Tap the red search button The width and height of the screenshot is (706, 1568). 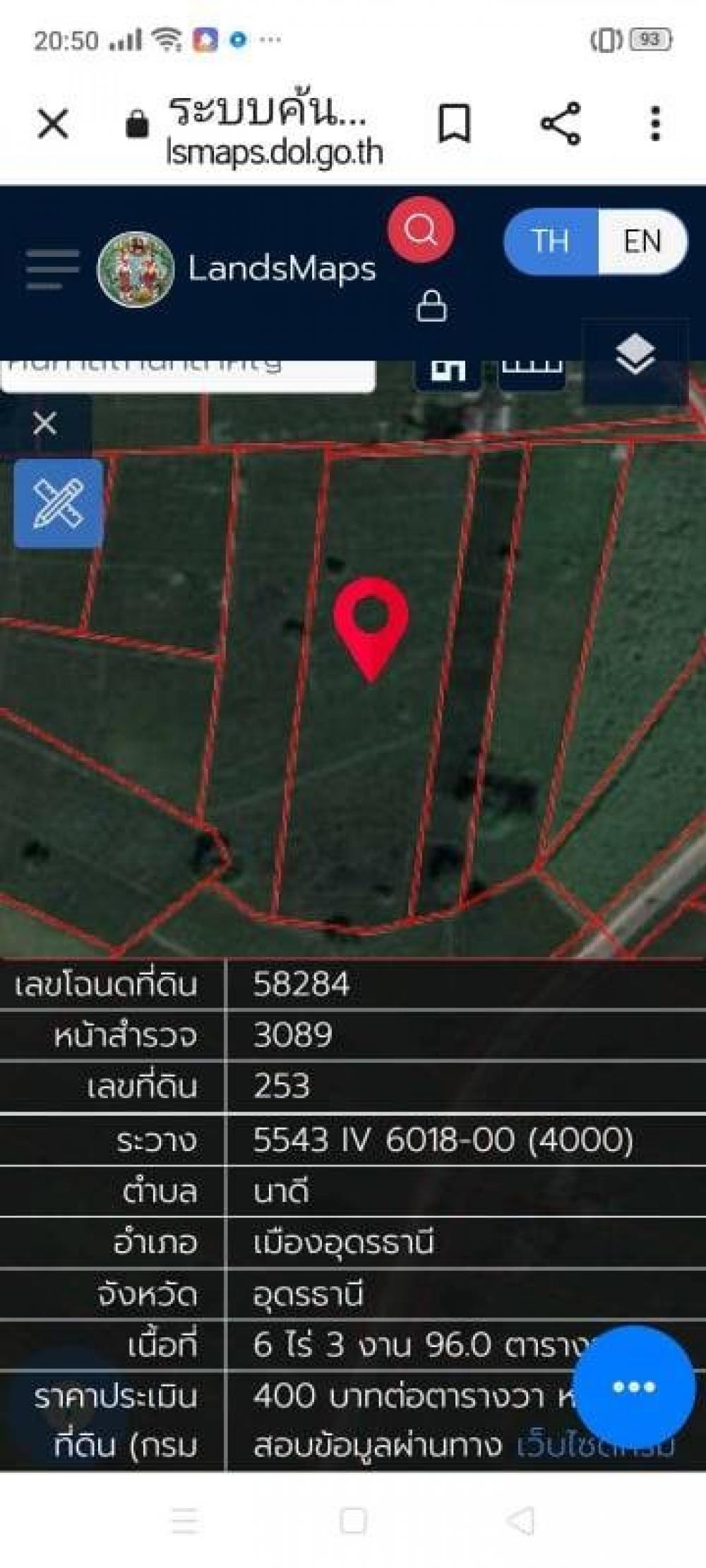[421, 230]
